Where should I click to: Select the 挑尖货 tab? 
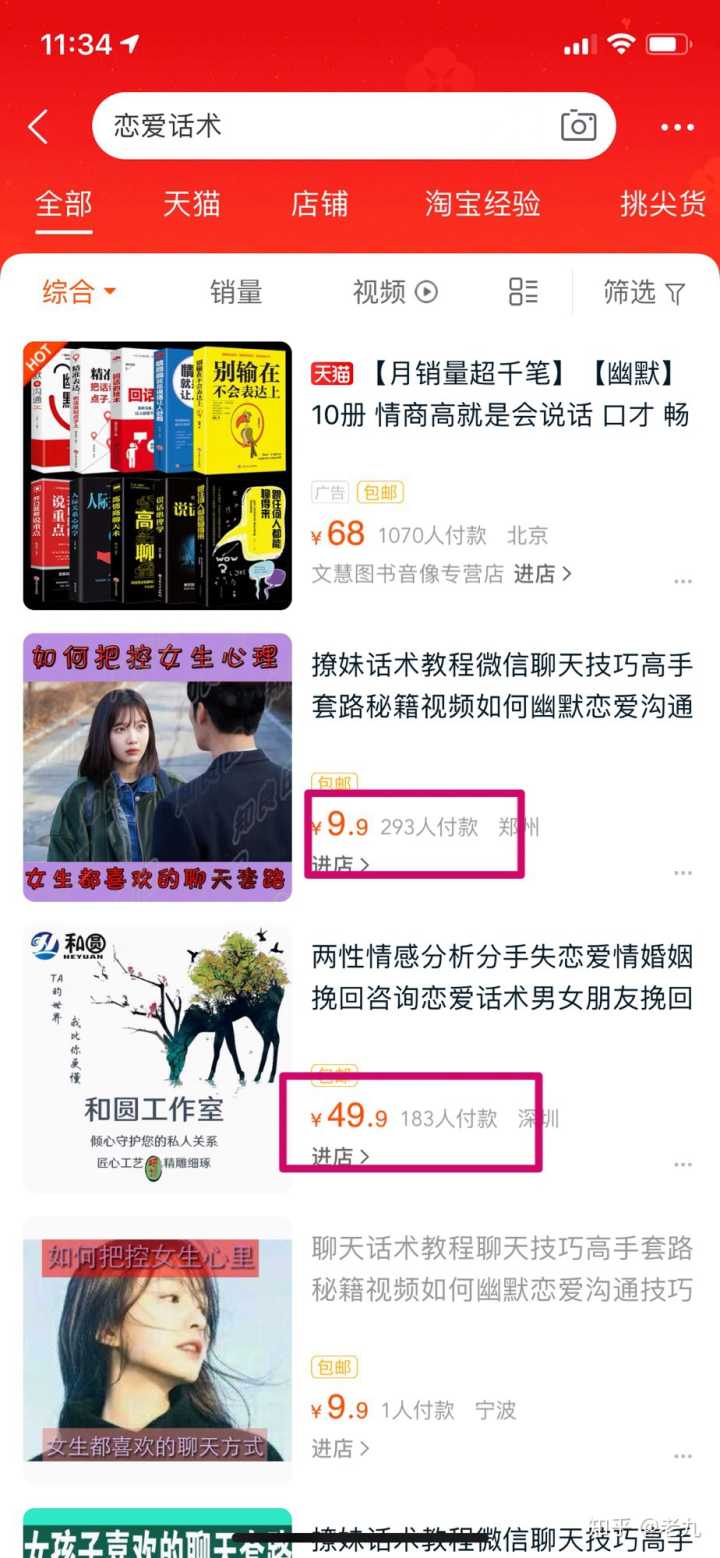[x=662, y=203]
